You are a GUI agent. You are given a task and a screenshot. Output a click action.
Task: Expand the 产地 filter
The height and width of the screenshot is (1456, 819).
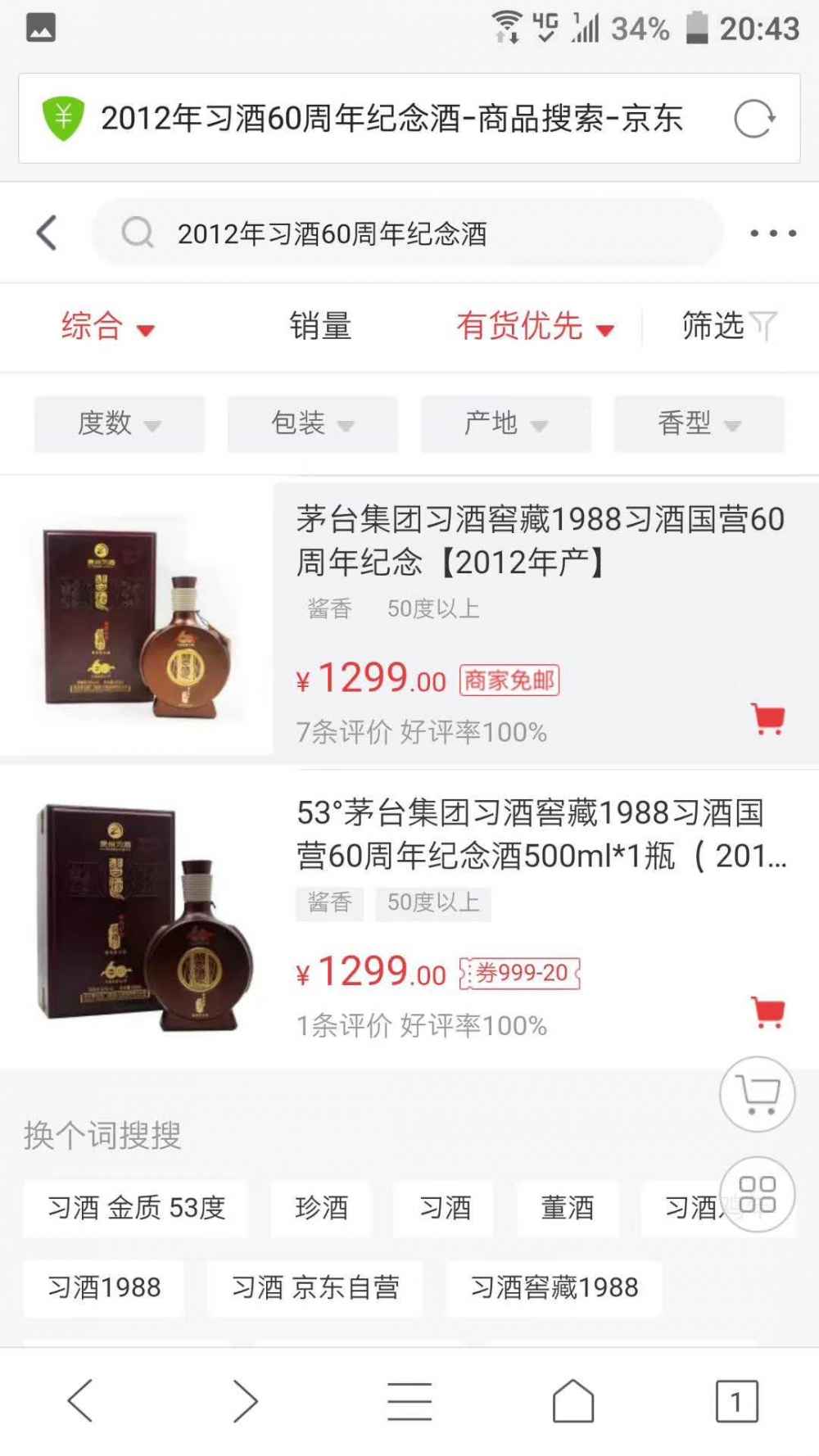pyautogui.click(x=506, y=423)
